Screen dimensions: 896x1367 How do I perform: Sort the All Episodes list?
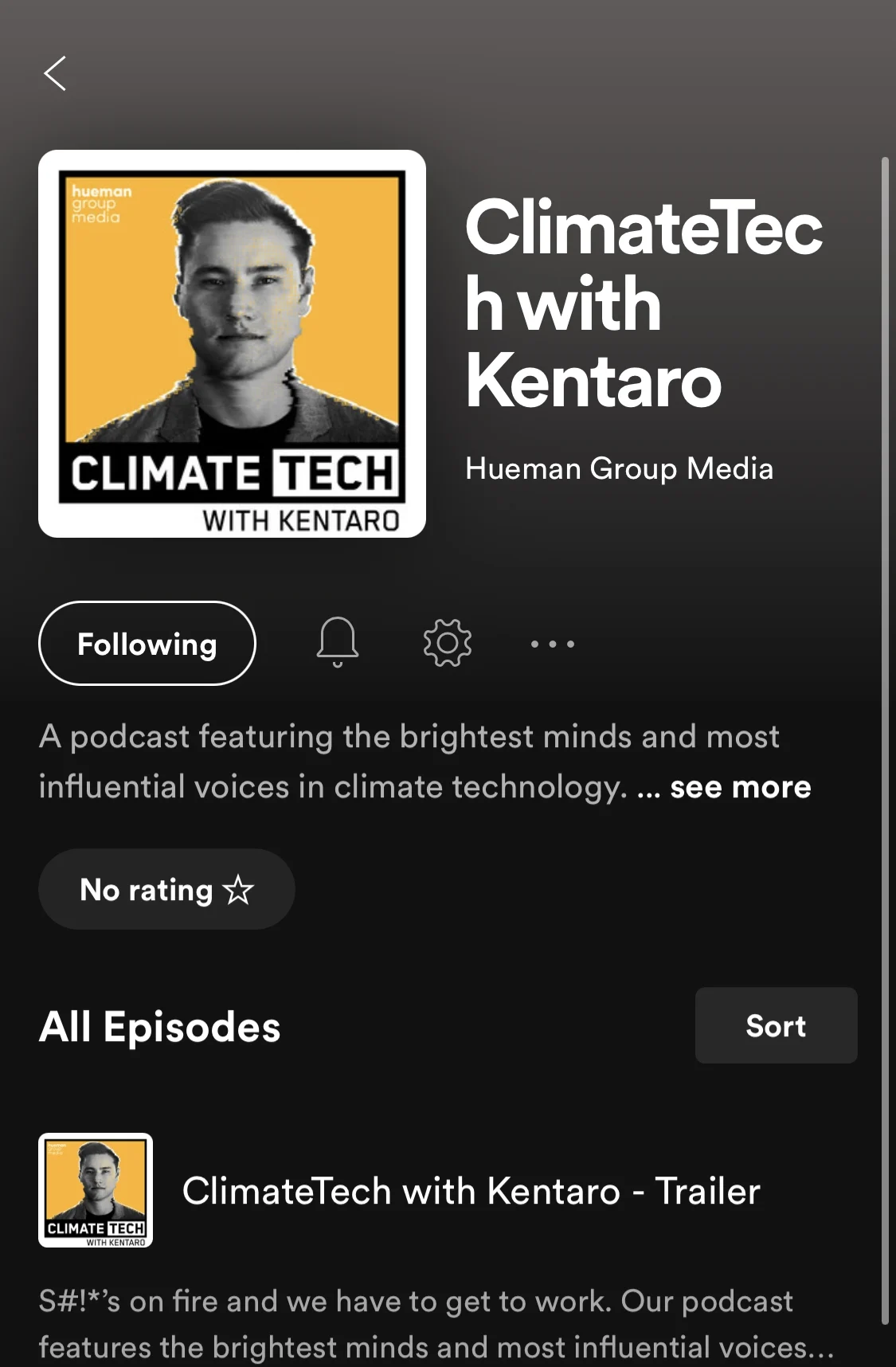[776, 1025]
